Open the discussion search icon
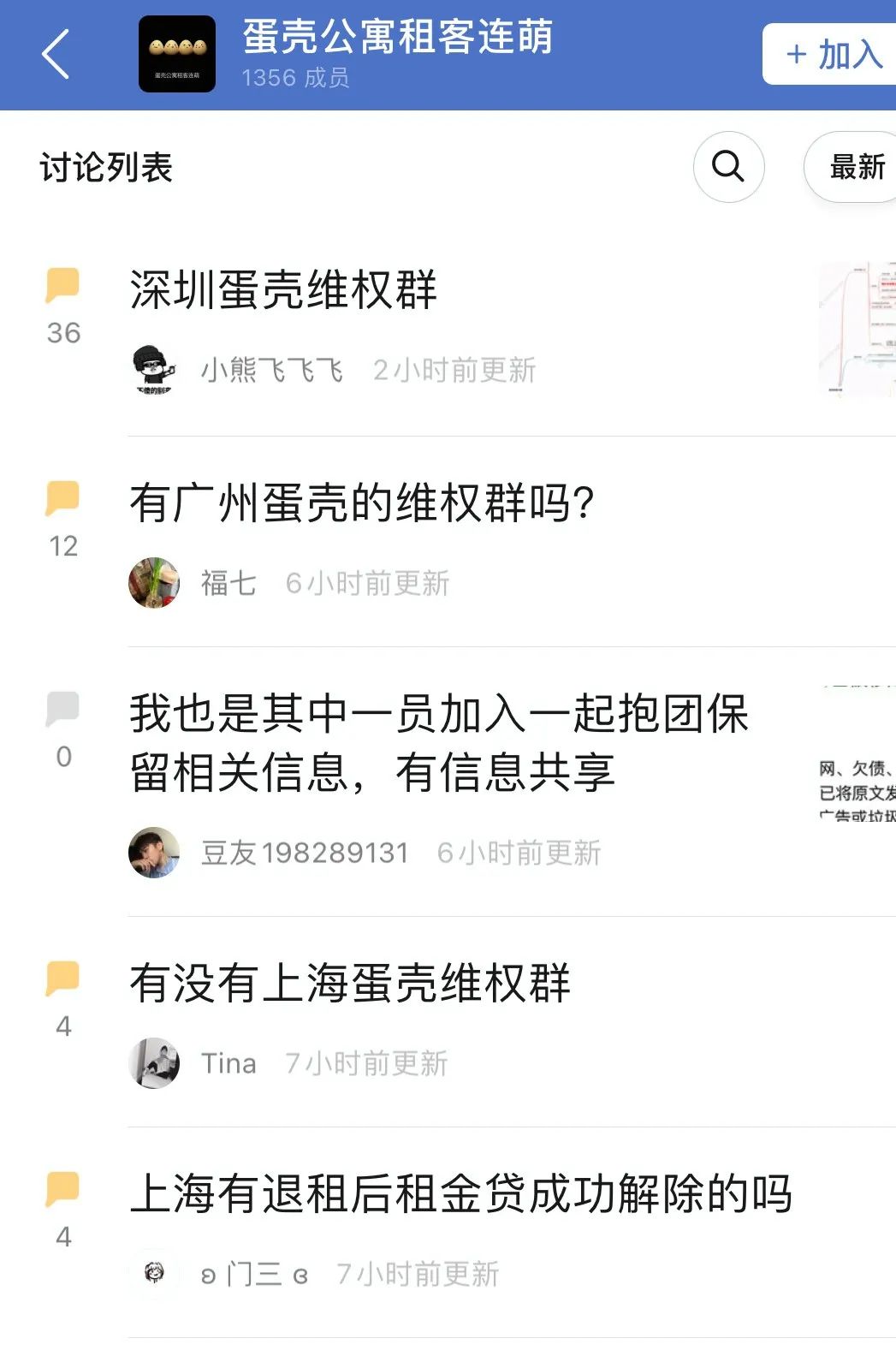The width and height of the screenshot is (896, 1356). (728, 166)
